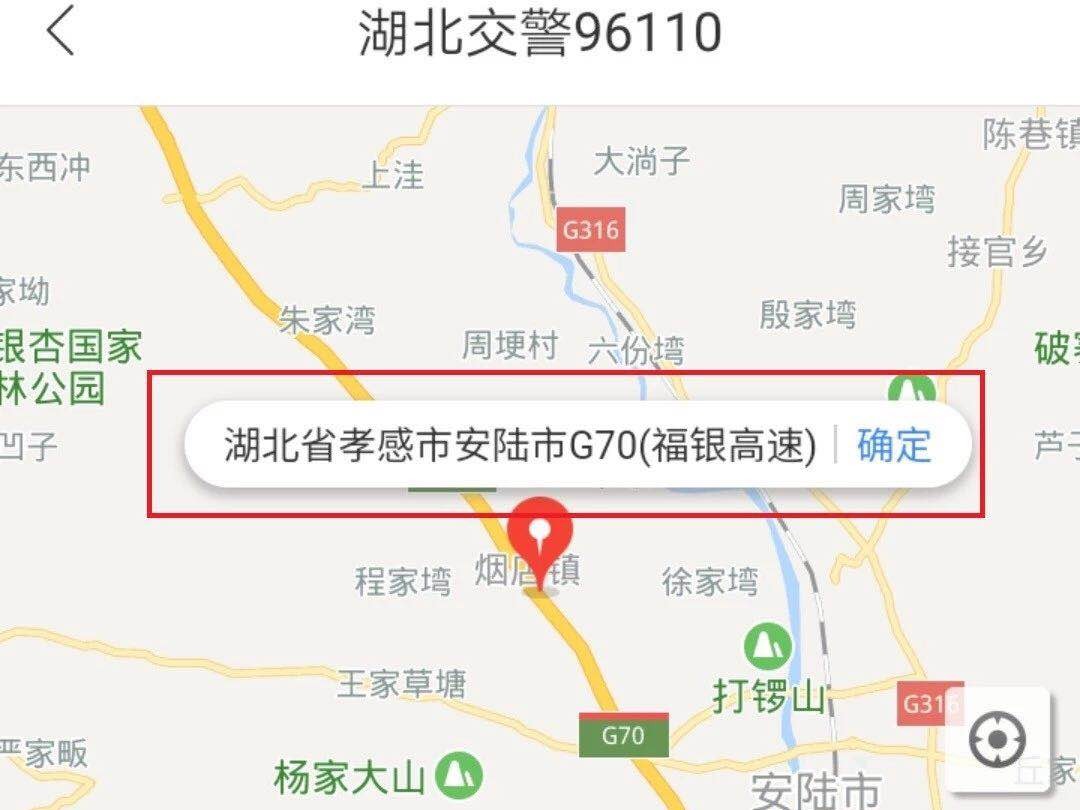Recenter map on my current location
The image size is (1080, 810).
(x=997, y=741)
